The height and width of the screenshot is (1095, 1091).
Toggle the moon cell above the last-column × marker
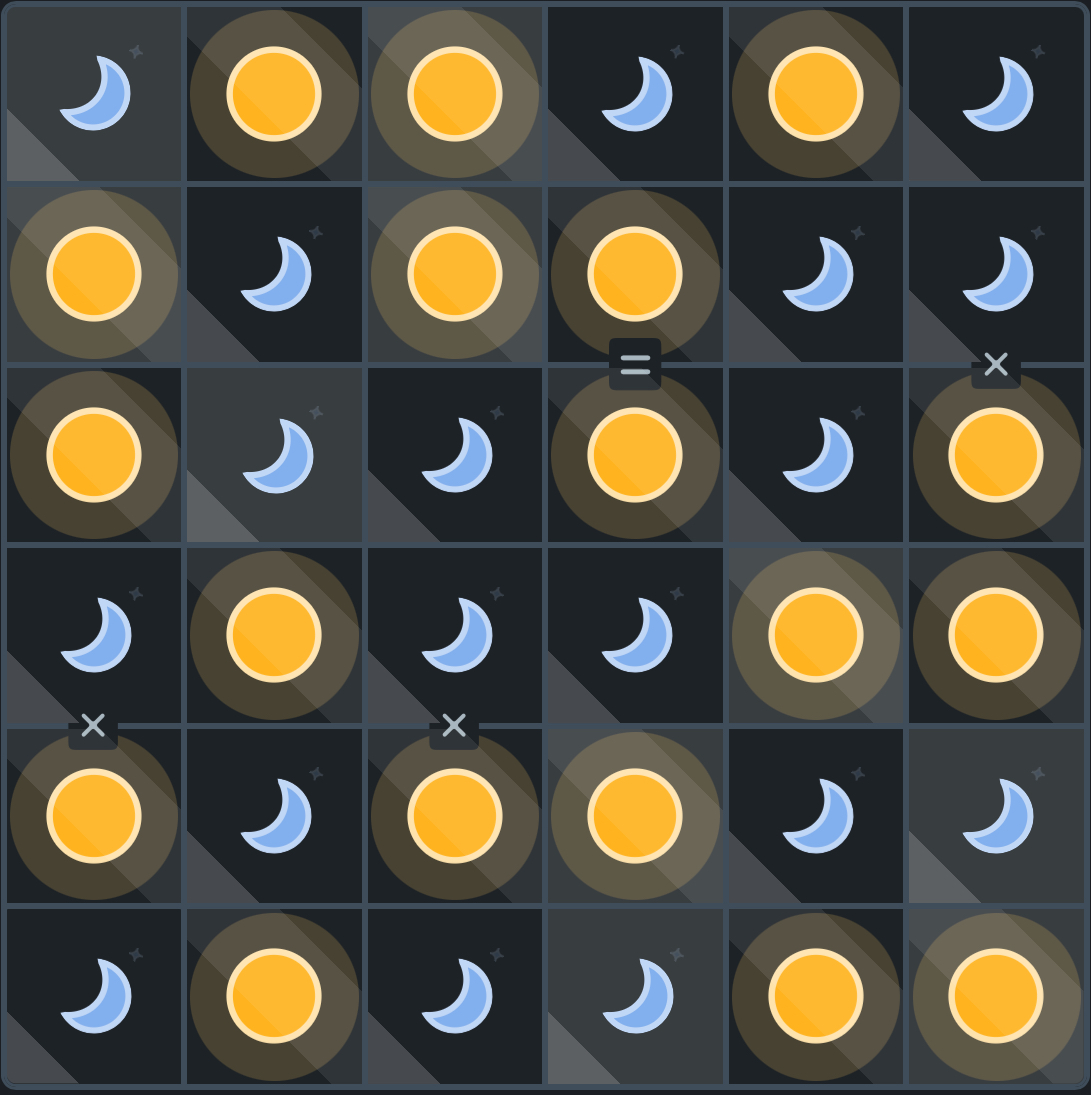pos(996,274)
